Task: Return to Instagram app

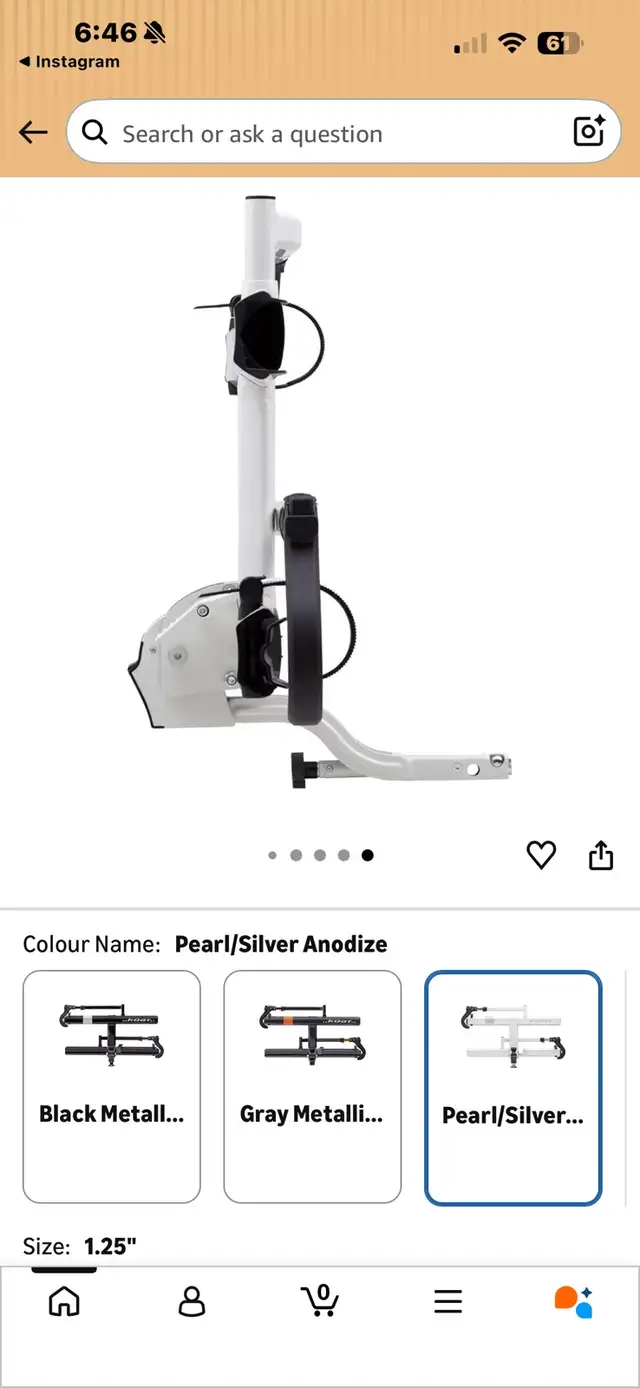Action: 68,62
